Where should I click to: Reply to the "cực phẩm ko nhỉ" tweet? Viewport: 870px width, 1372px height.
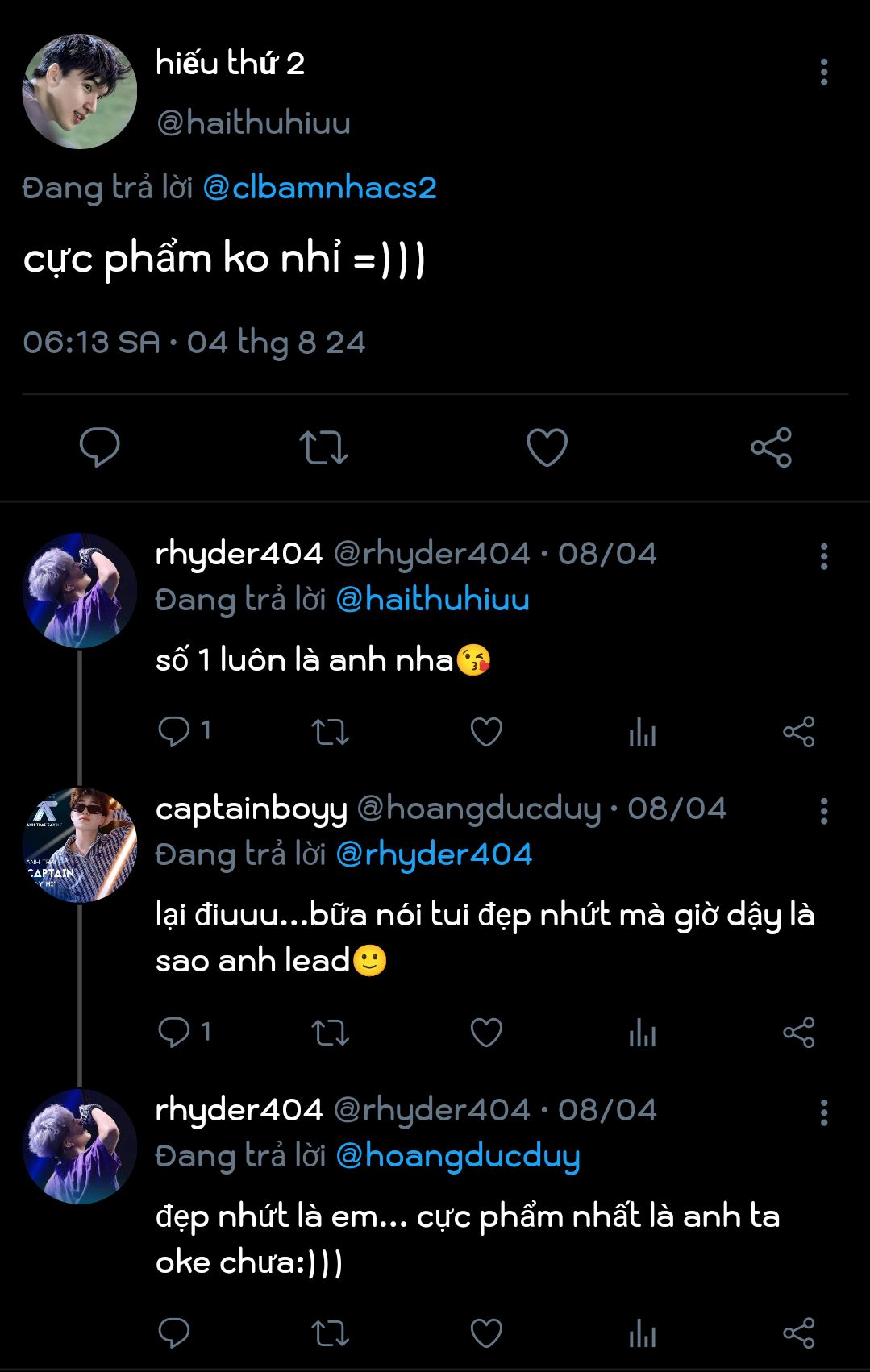click(x=100, y=447)
